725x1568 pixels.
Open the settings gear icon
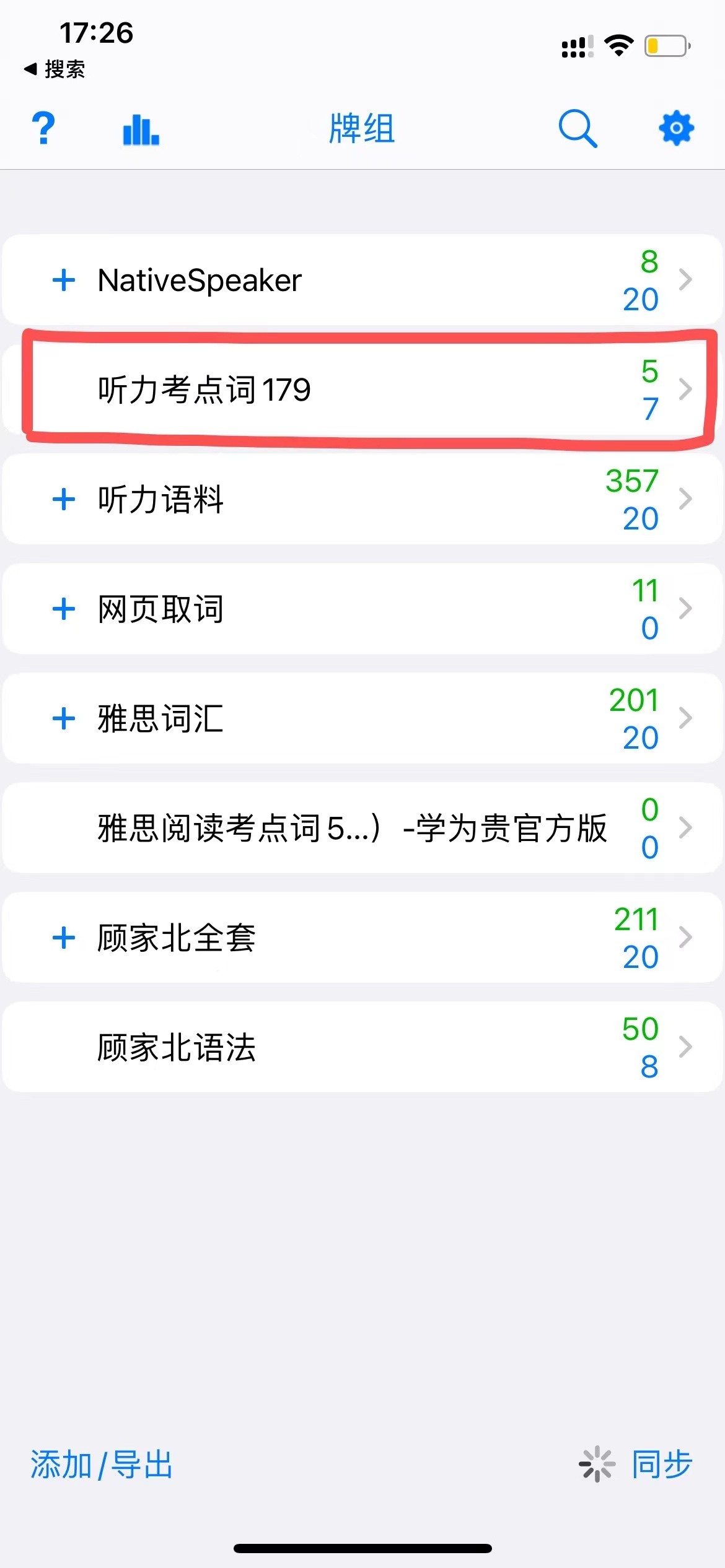[676, 129]
